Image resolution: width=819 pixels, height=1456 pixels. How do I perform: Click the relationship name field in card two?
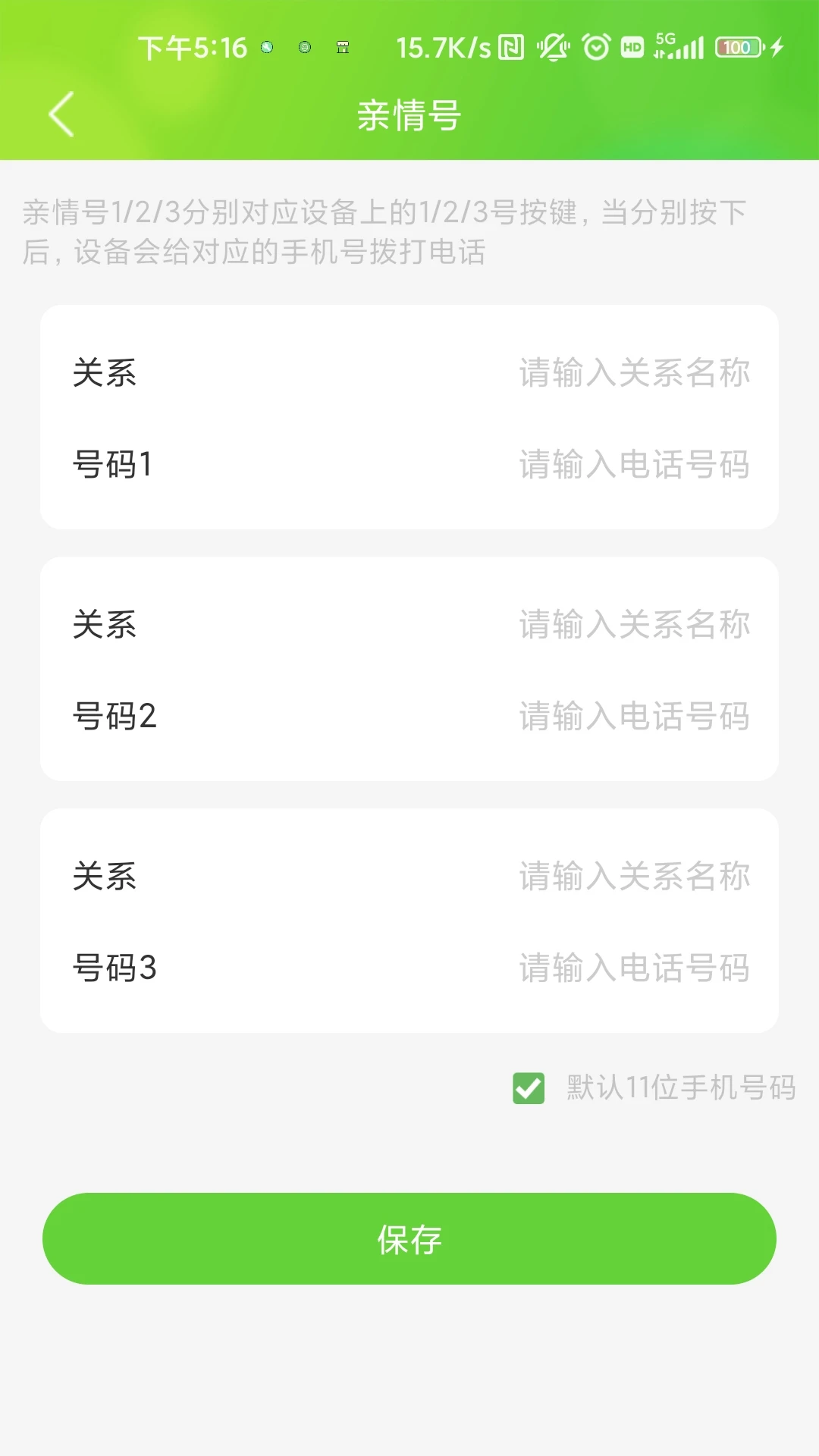pos(634,623)
